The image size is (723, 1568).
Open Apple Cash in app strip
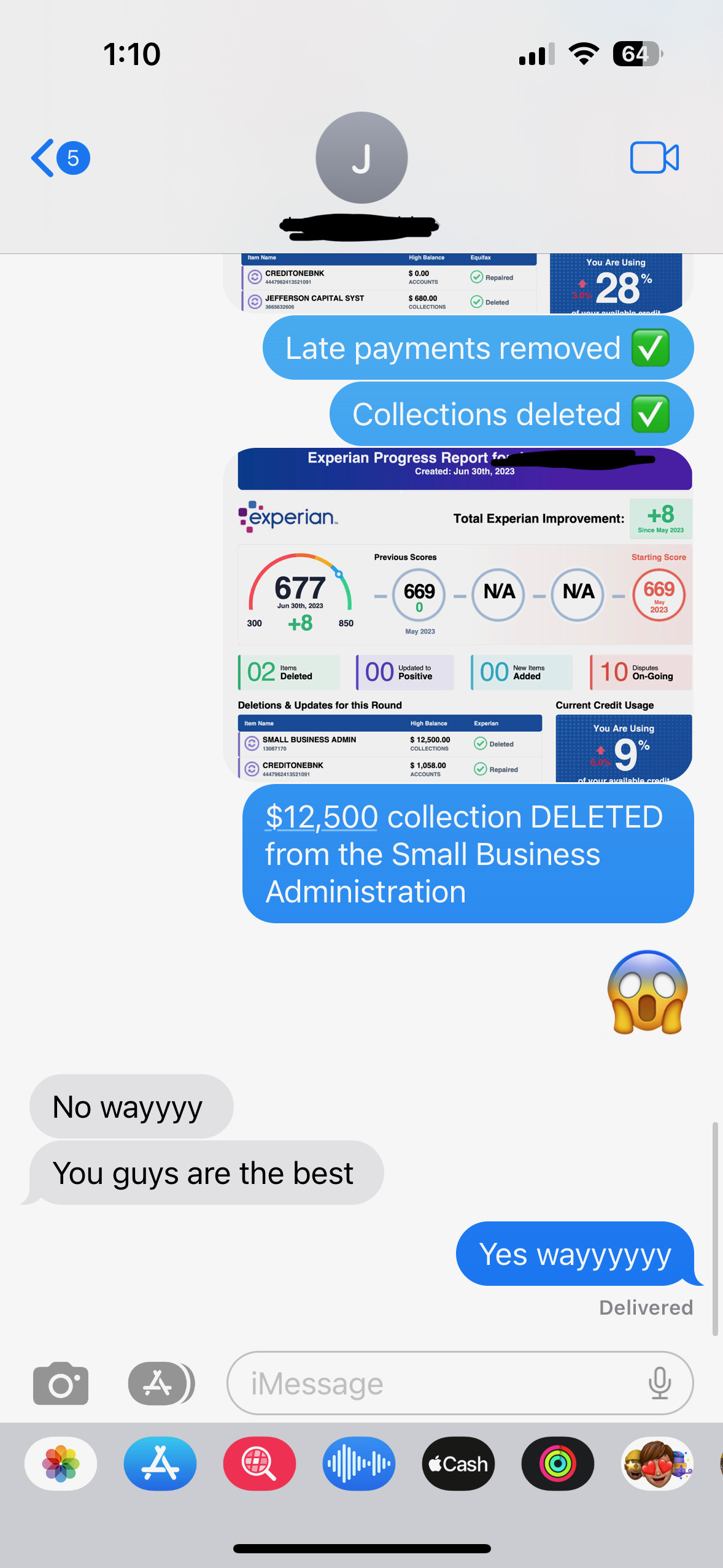[458, 1464]
